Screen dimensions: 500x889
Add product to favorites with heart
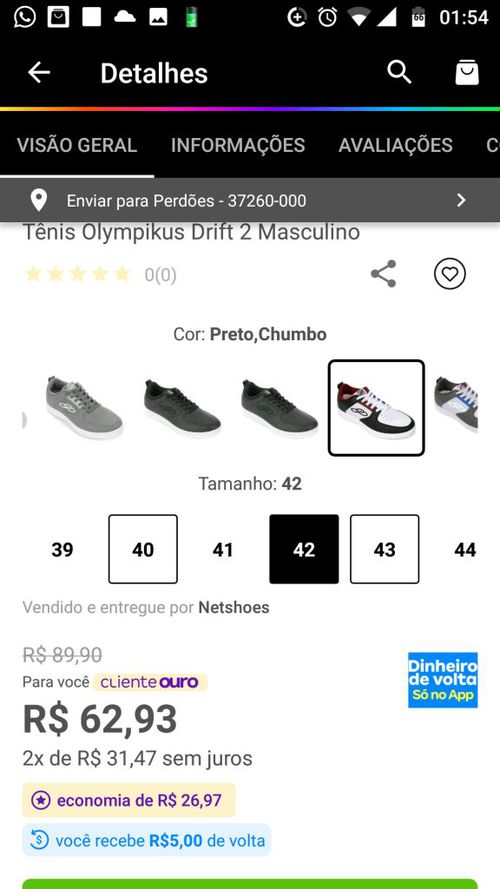(450, 274)
